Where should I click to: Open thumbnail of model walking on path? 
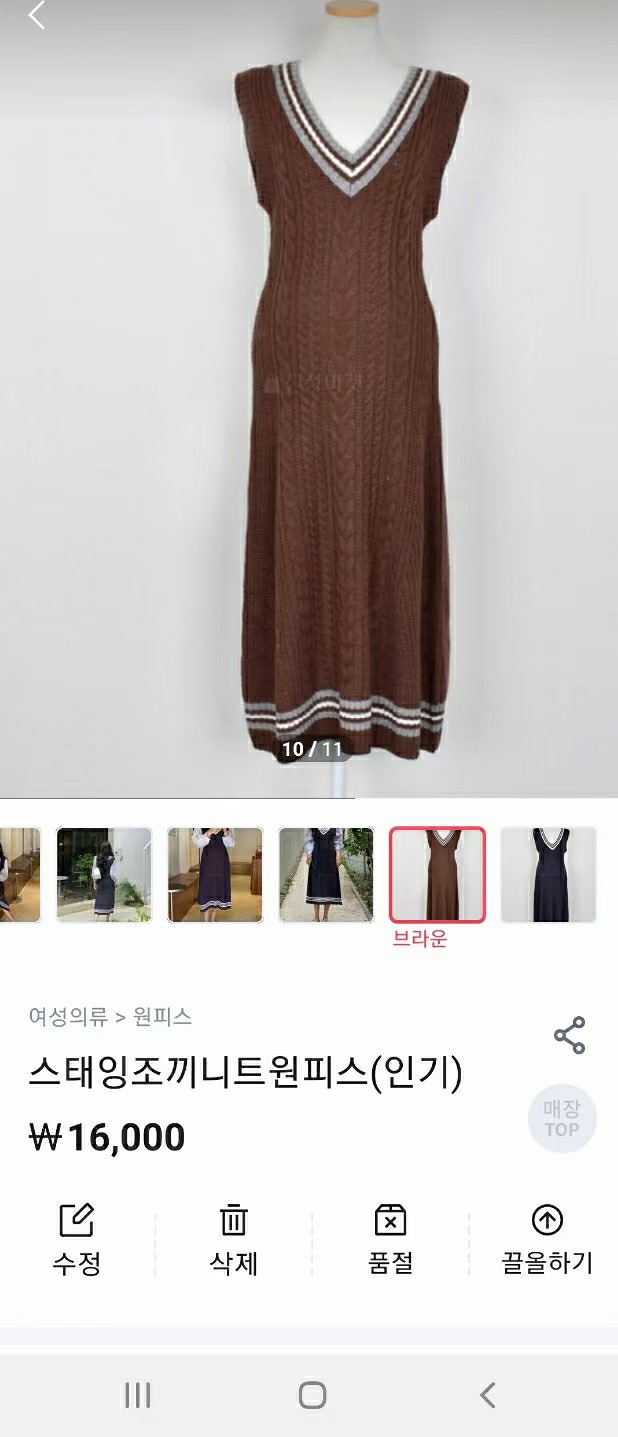click(326, 874)
